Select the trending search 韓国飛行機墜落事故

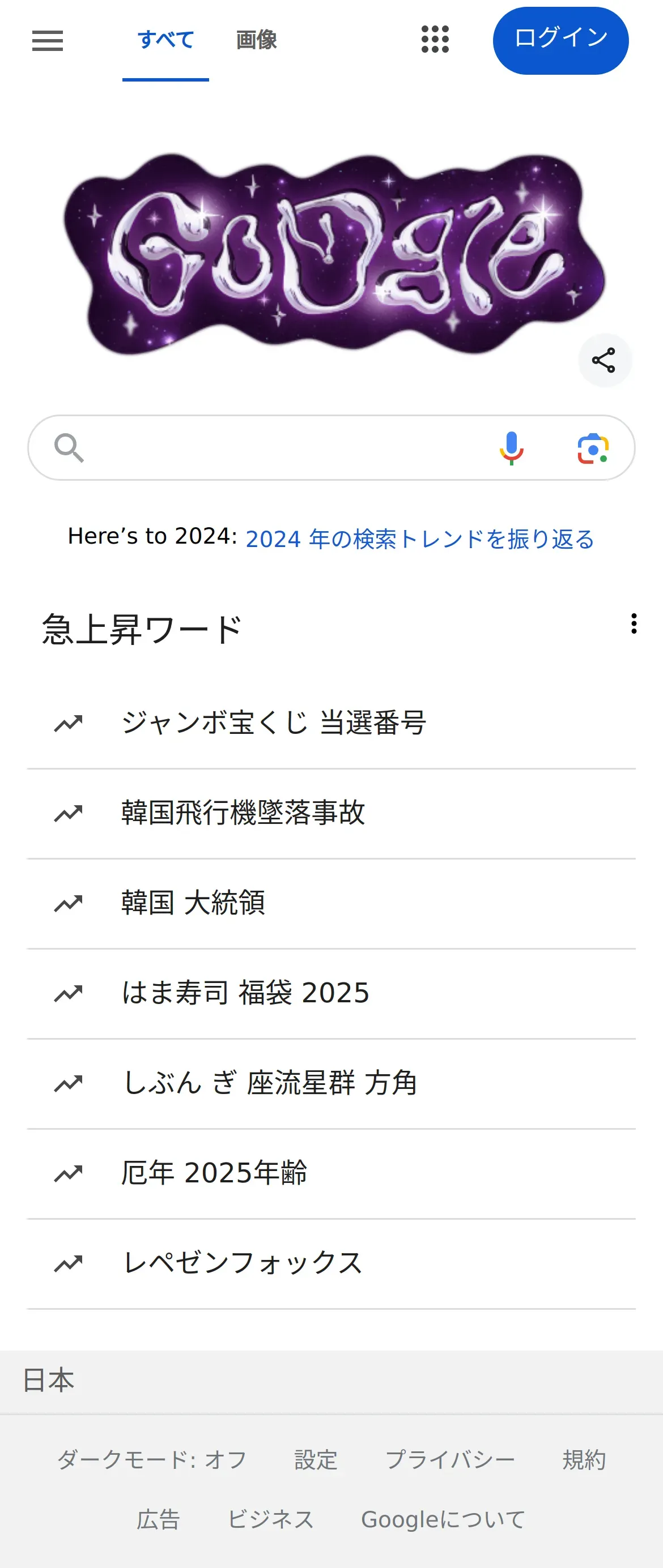(x=243, y=813)
